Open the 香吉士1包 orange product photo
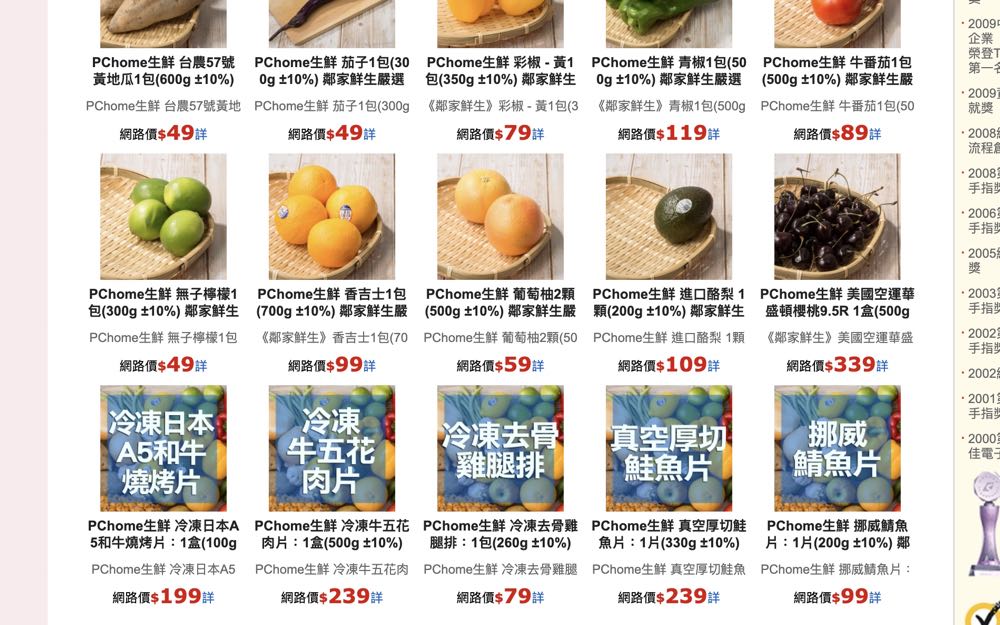This screenshot has width=1000, height=625. pyautogui.click(x=331, y=216)
